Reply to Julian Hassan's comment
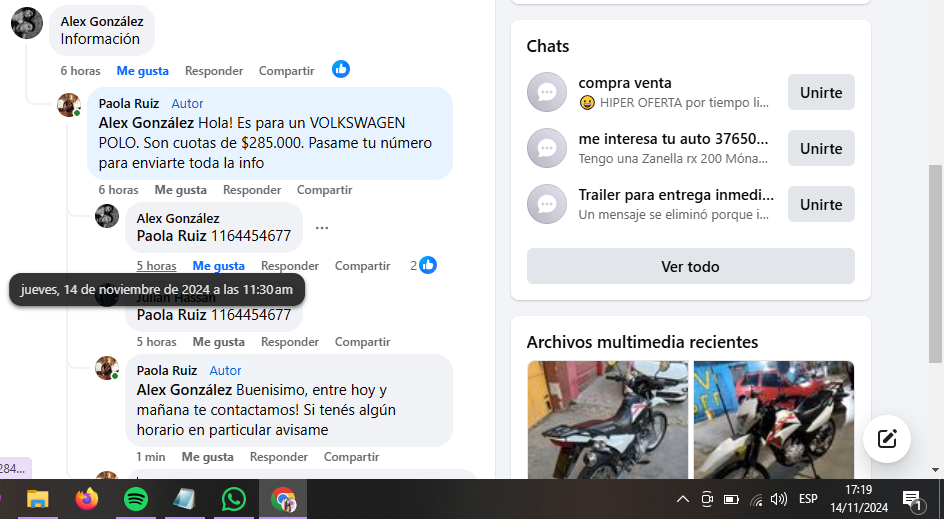 290,342
